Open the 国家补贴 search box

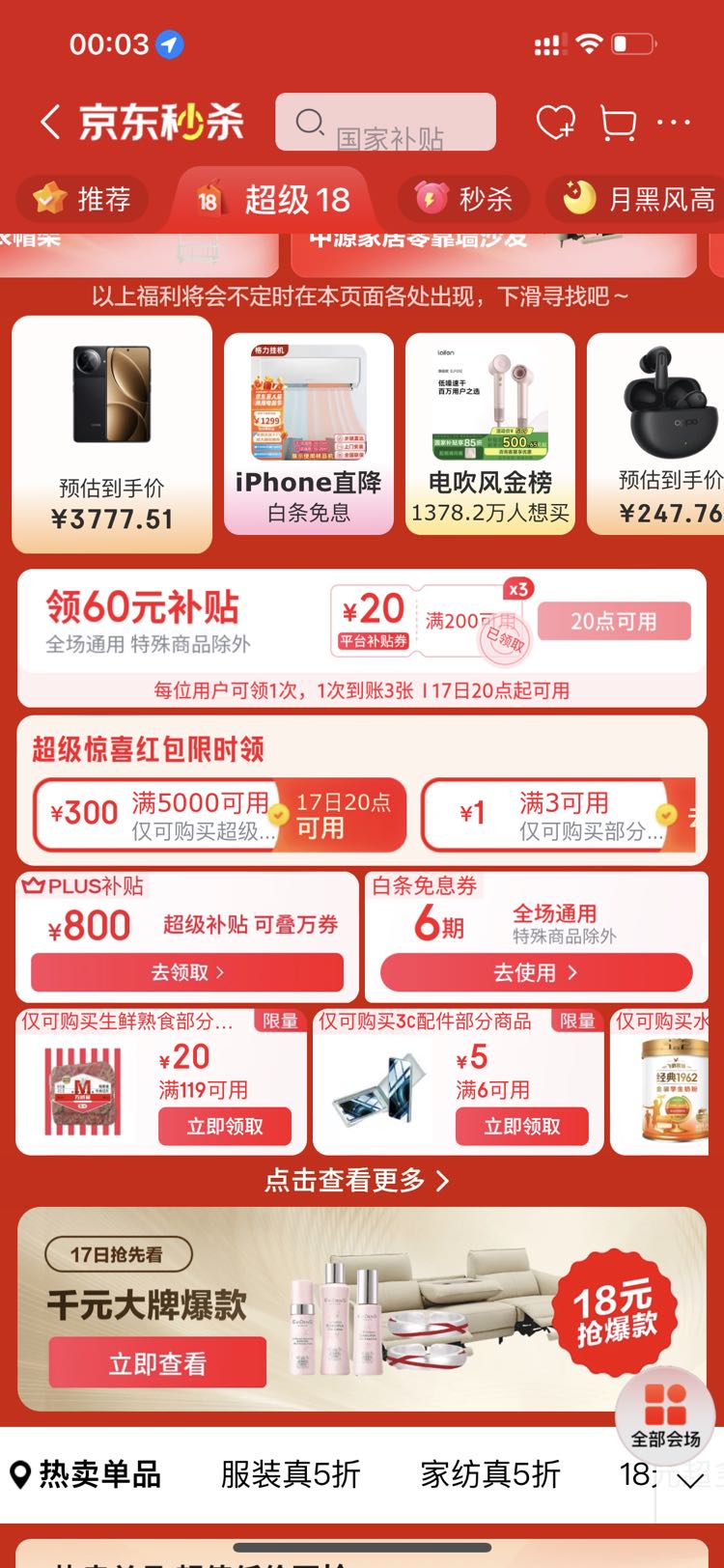pos(385,123)
